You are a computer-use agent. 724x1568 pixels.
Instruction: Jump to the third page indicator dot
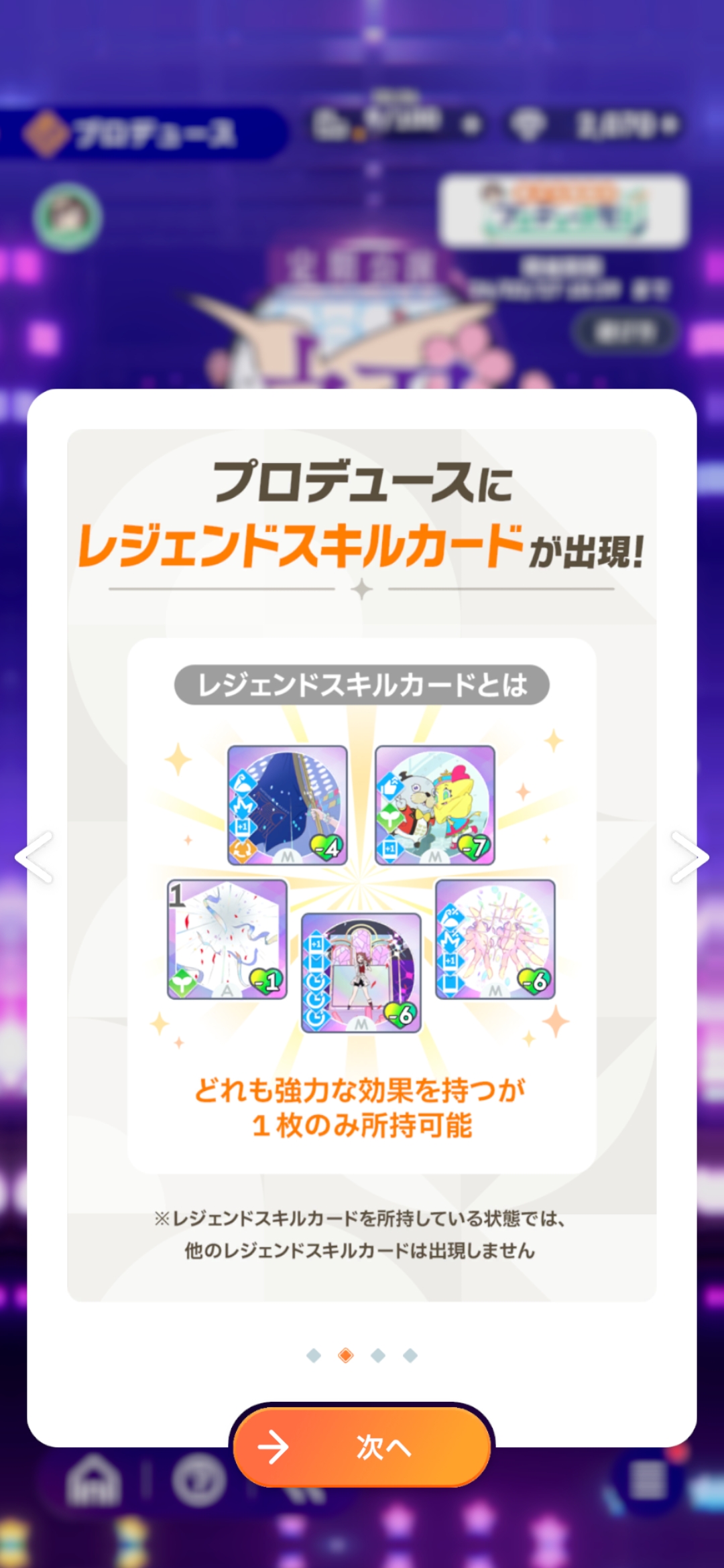coord(378,1356)
